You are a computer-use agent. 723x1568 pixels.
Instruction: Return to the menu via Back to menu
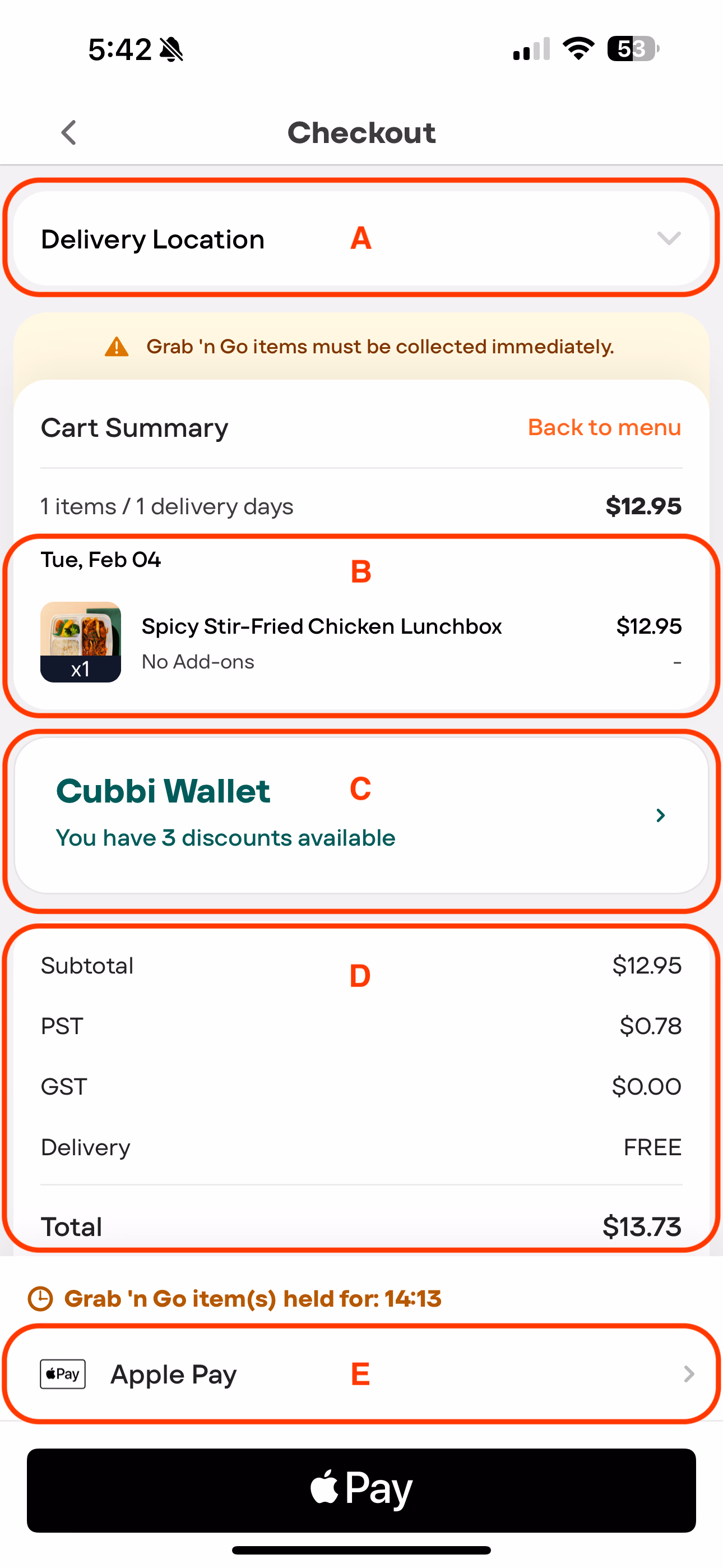604,427
